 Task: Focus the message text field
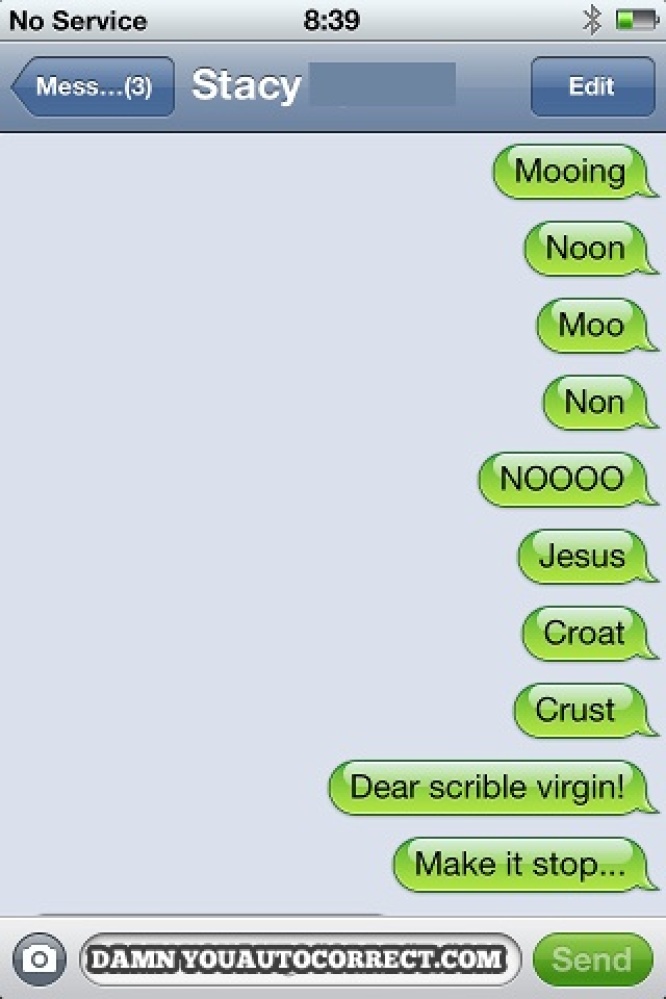pyautogui.click(x=299, y=960)
